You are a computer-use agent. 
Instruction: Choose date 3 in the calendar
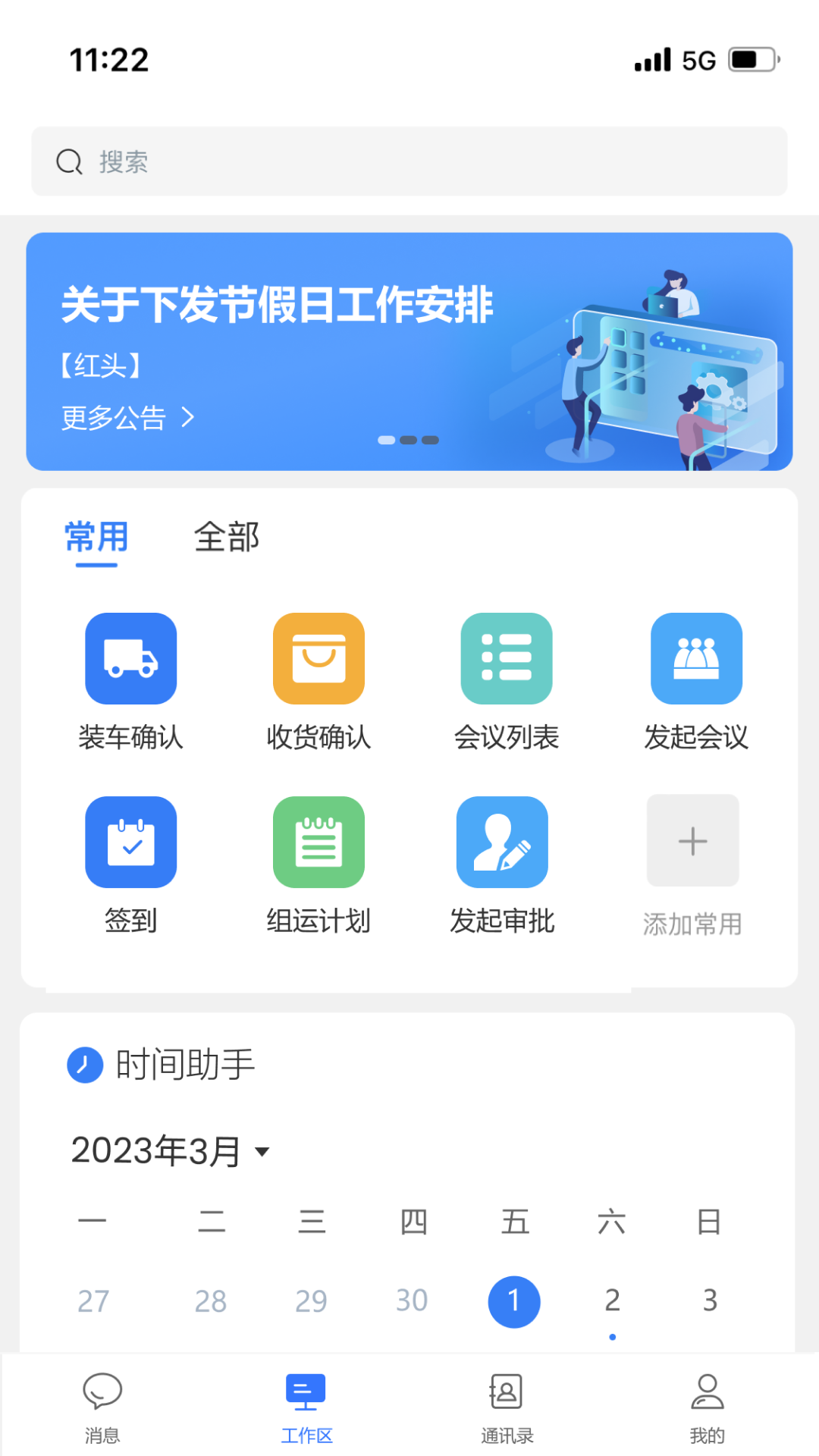click(x=710, y=1301)
